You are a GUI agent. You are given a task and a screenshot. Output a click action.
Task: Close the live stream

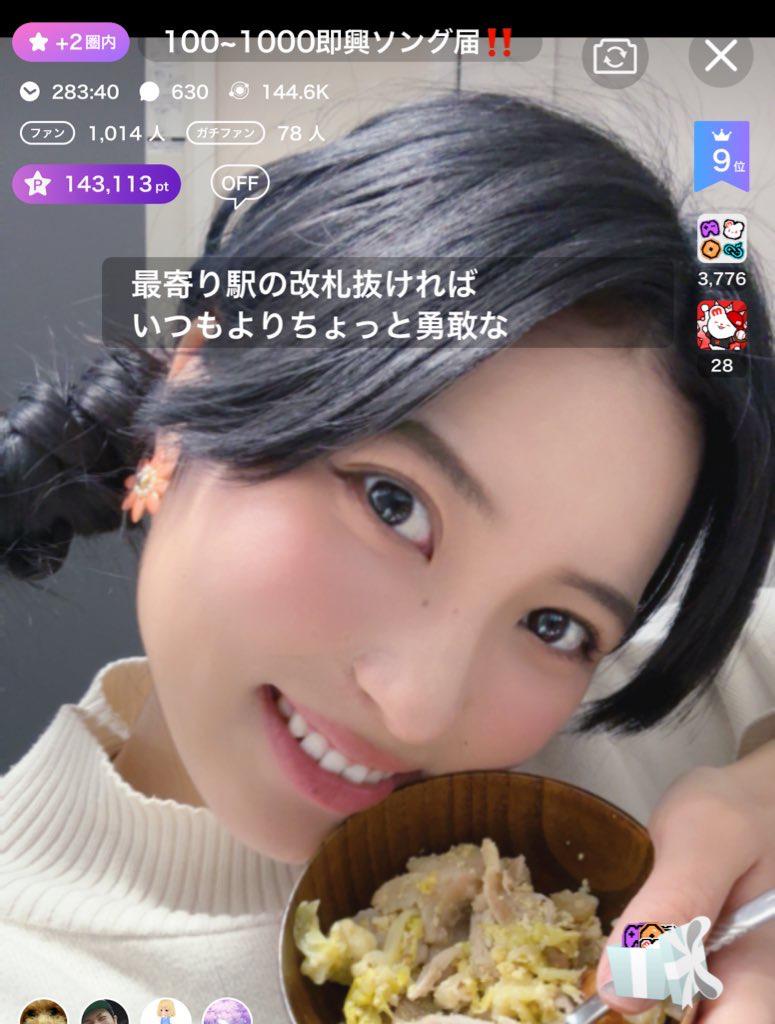(720, 57)
